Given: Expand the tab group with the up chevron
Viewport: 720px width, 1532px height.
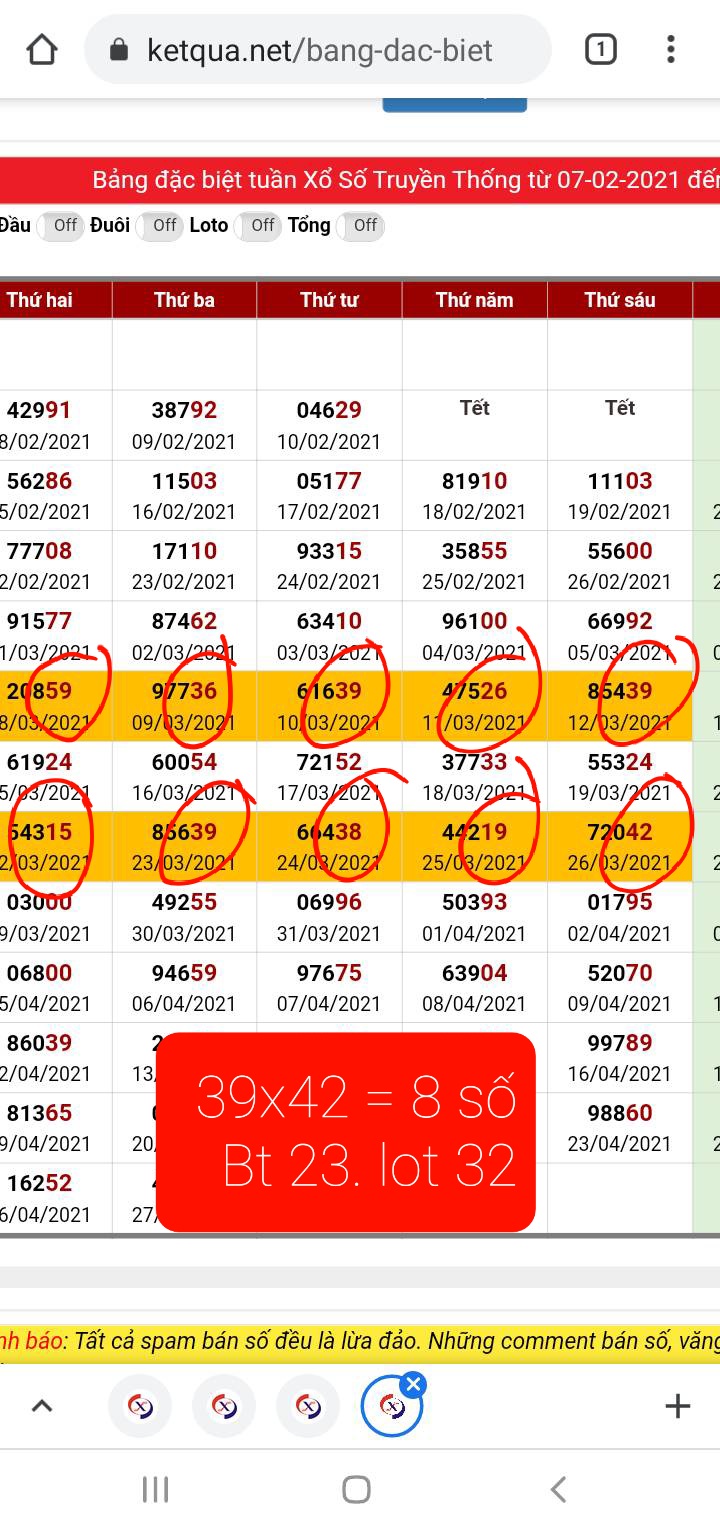Looking at the screenshot, I should click(x=41, y=1406).
